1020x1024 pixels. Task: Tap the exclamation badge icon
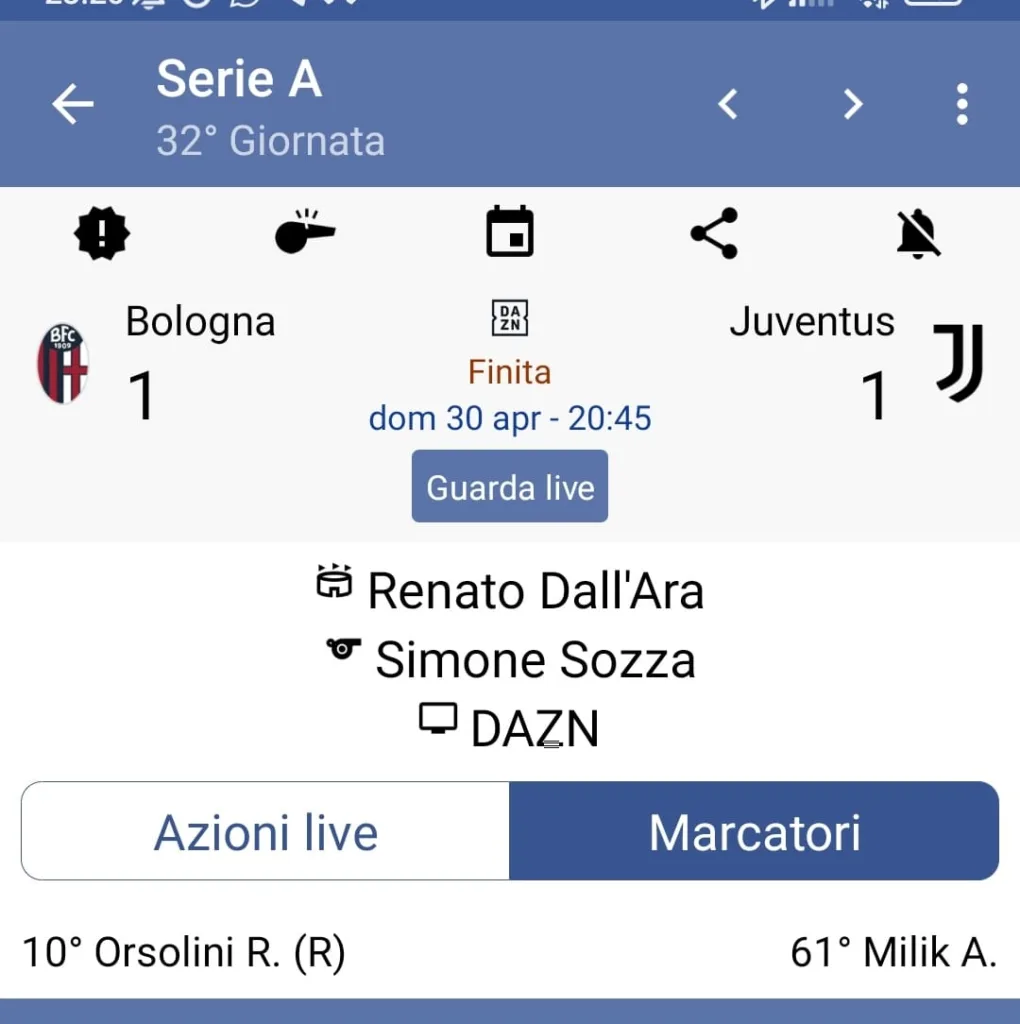pos(102,234)
